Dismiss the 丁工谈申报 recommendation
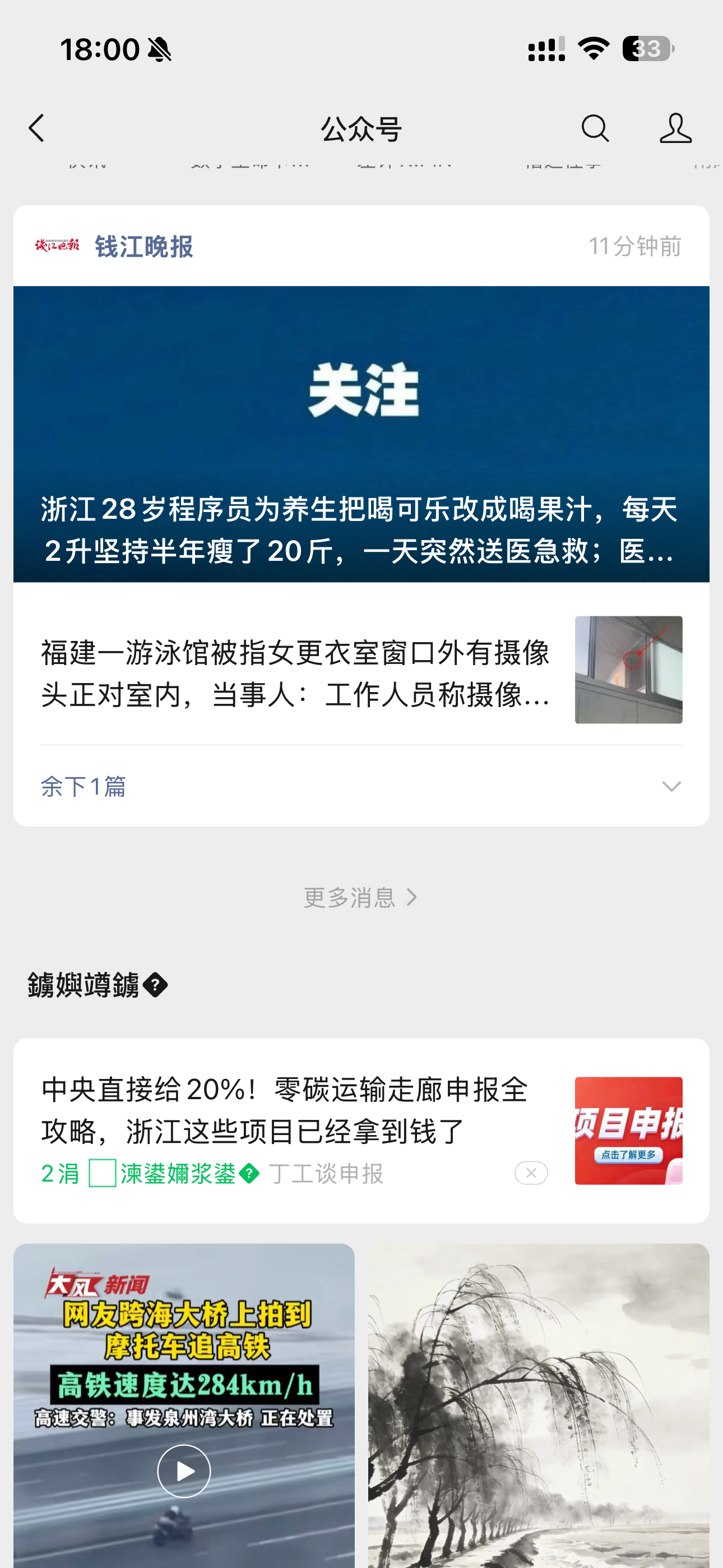 [x=531, y=1173]
